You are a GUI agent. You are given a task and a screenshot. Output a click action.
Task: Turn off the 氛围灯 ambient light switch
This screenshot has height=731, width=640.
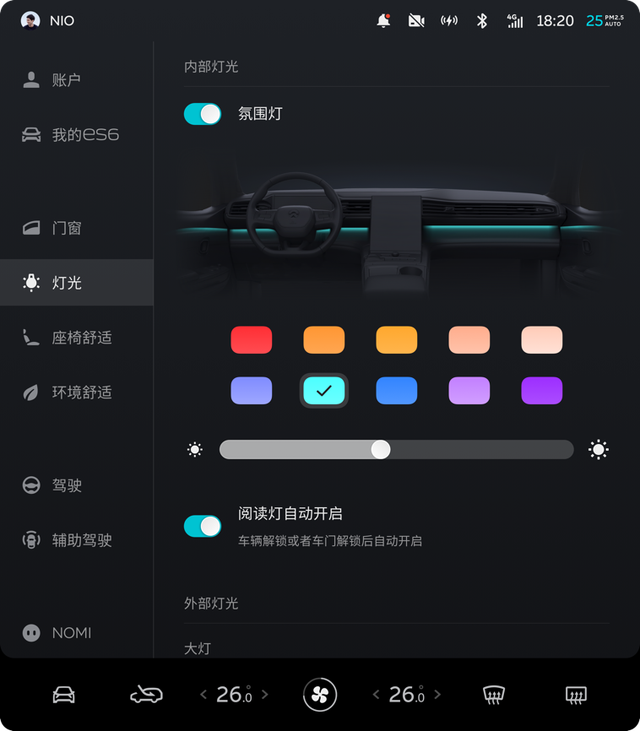click(202, 114)
